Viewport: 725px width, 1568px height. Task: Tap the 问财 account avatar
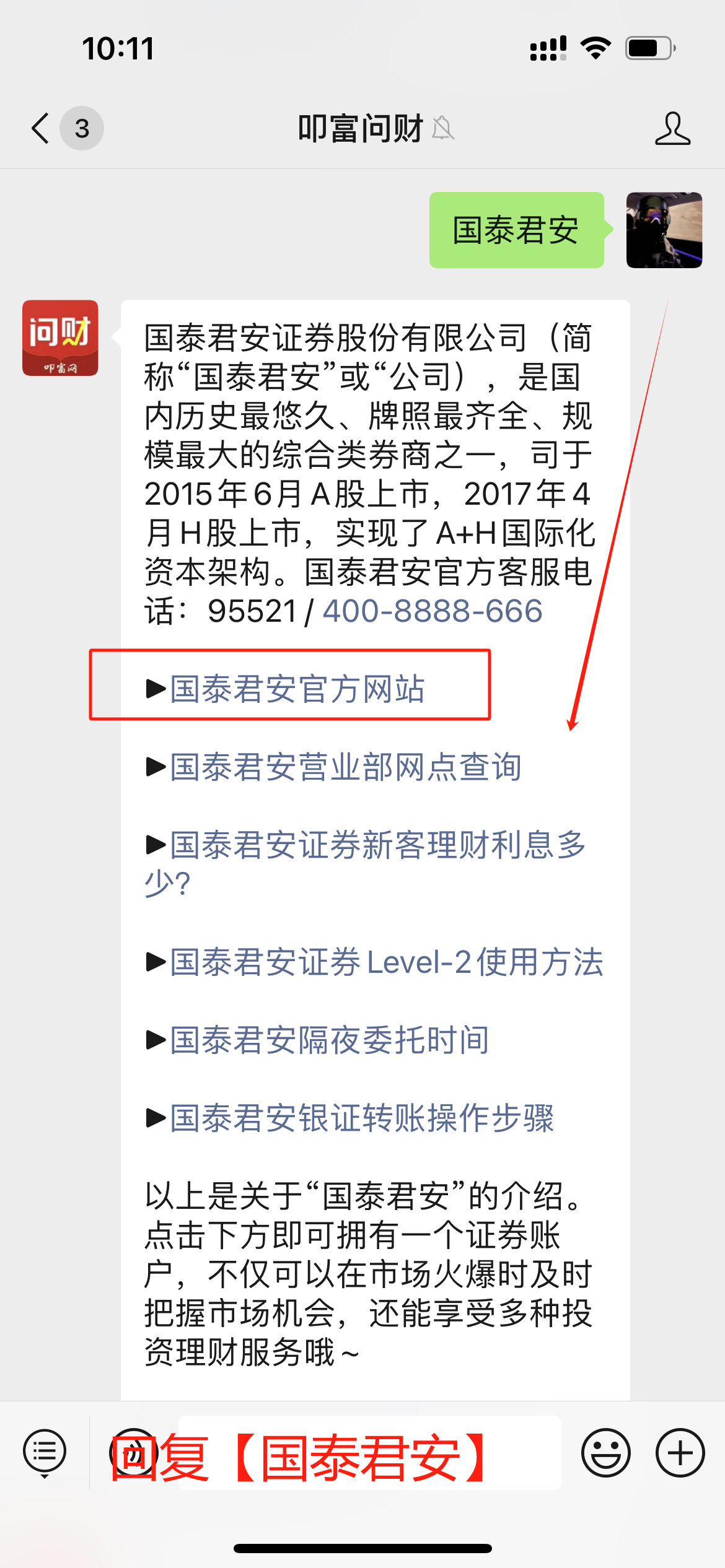(x=60, y=338)
